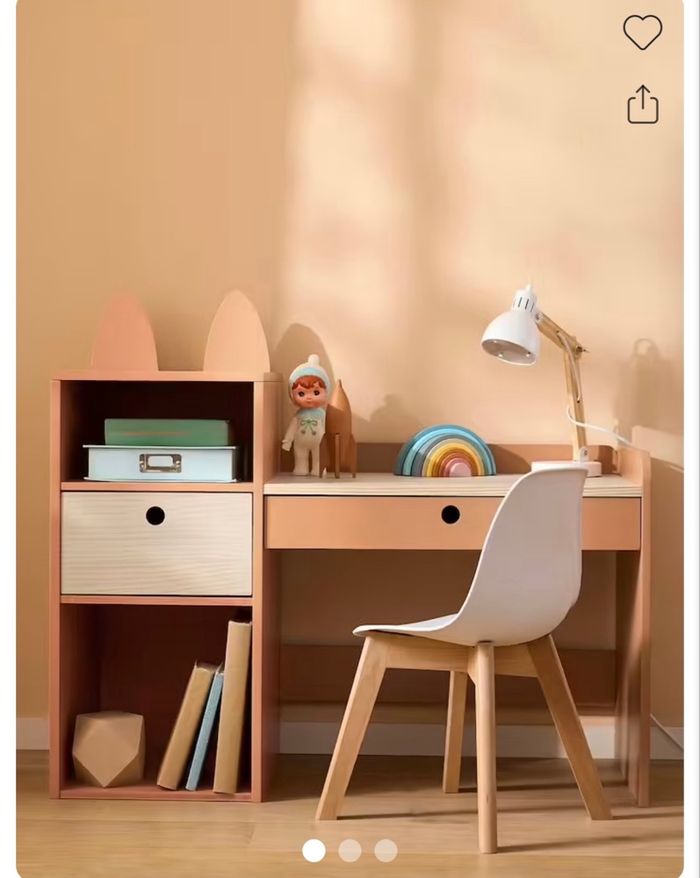Share this product image
700x878 pixels.
(x=643, y=105)
